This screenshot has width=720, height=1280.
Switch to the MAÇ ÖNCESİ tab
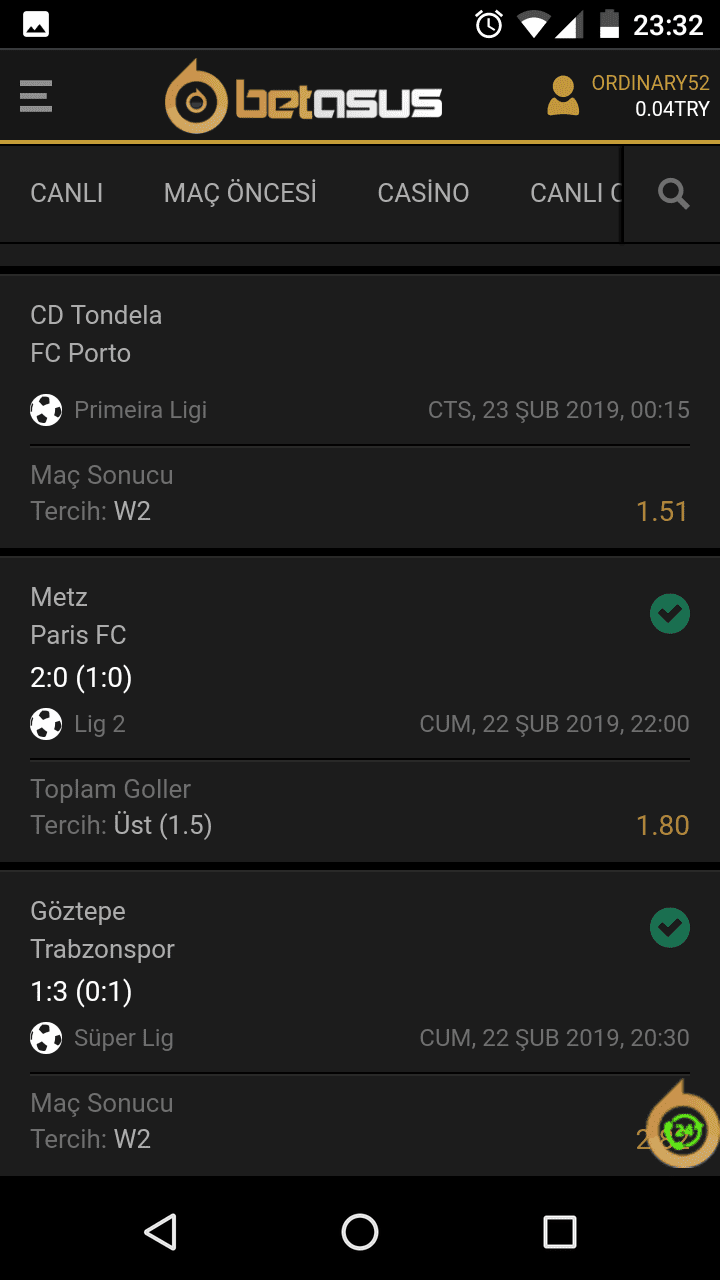(240, 193)
